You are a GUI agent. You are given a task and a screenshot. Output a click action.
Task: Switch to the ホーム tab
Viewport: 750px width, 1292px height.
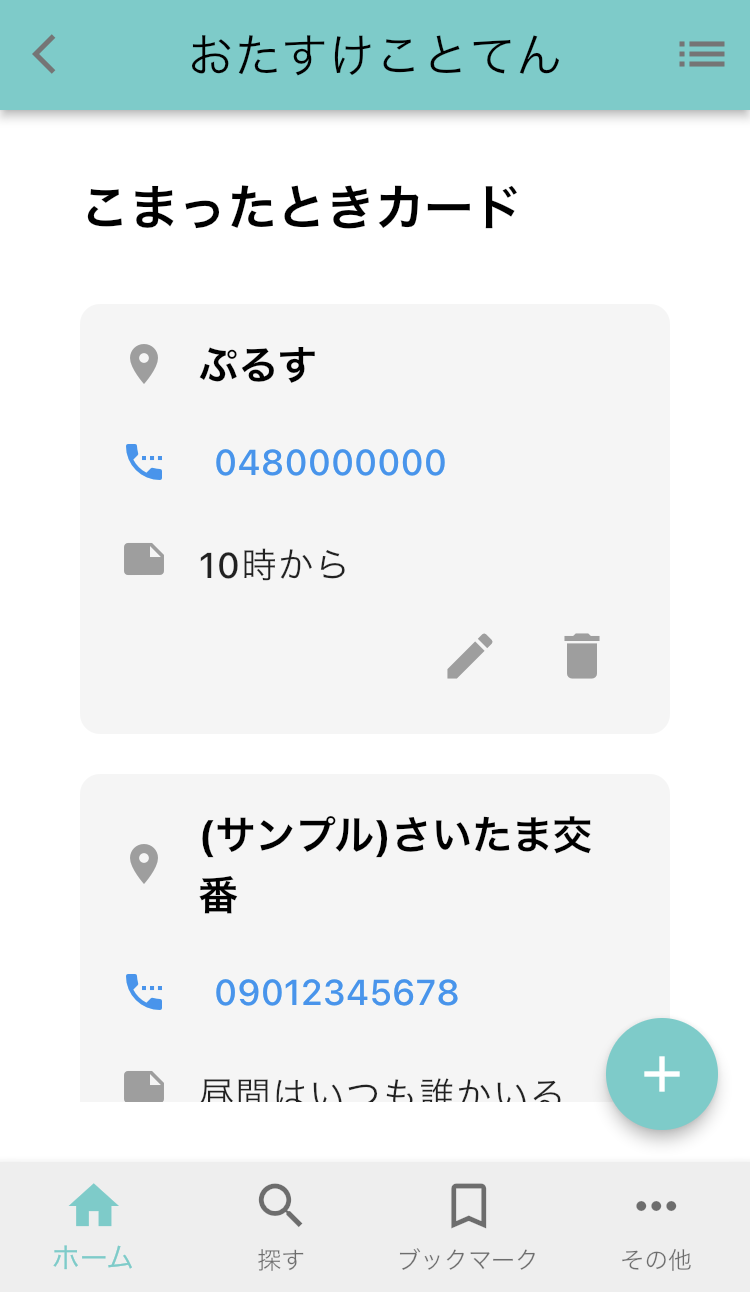coord(93,1224)
